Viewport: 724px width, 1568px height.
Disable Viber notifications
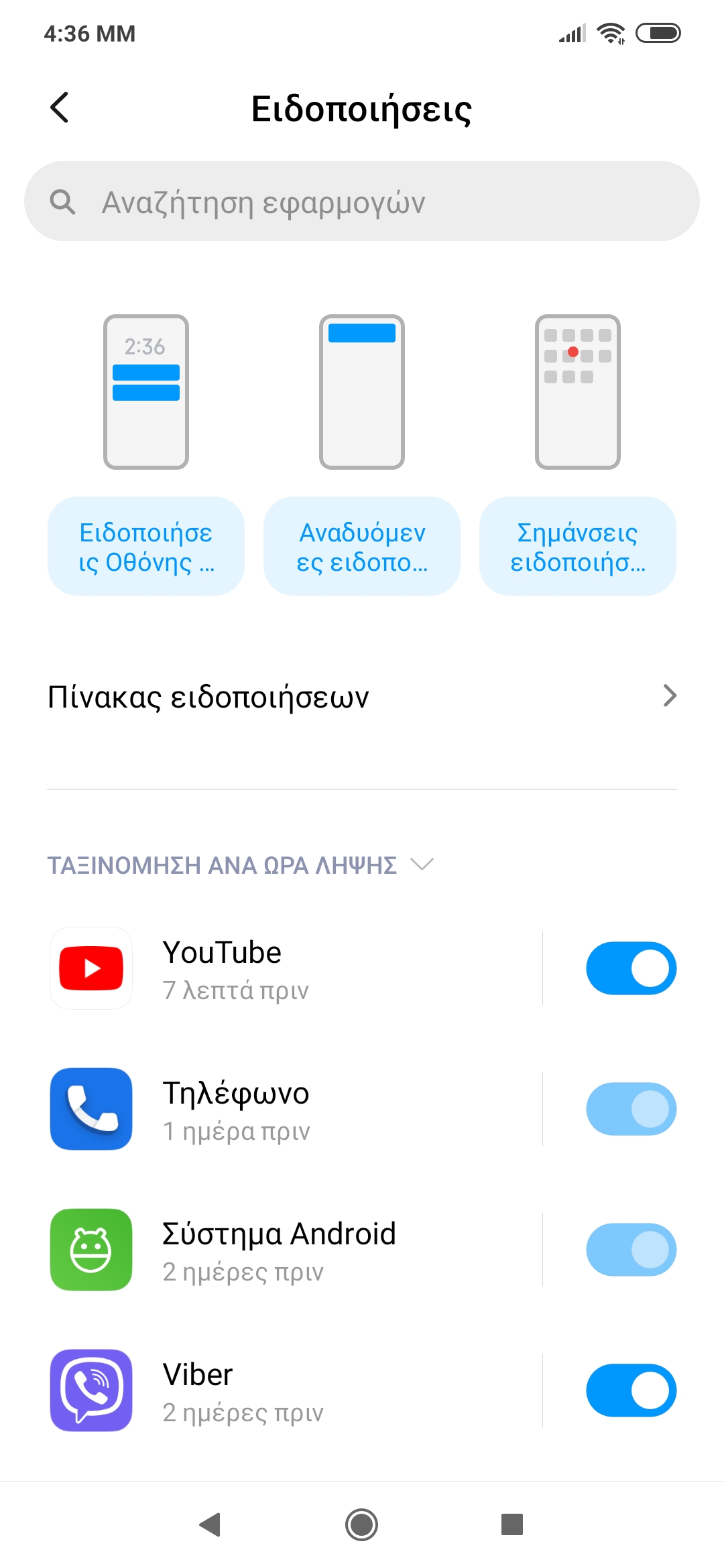click(x=631, y=1390)
